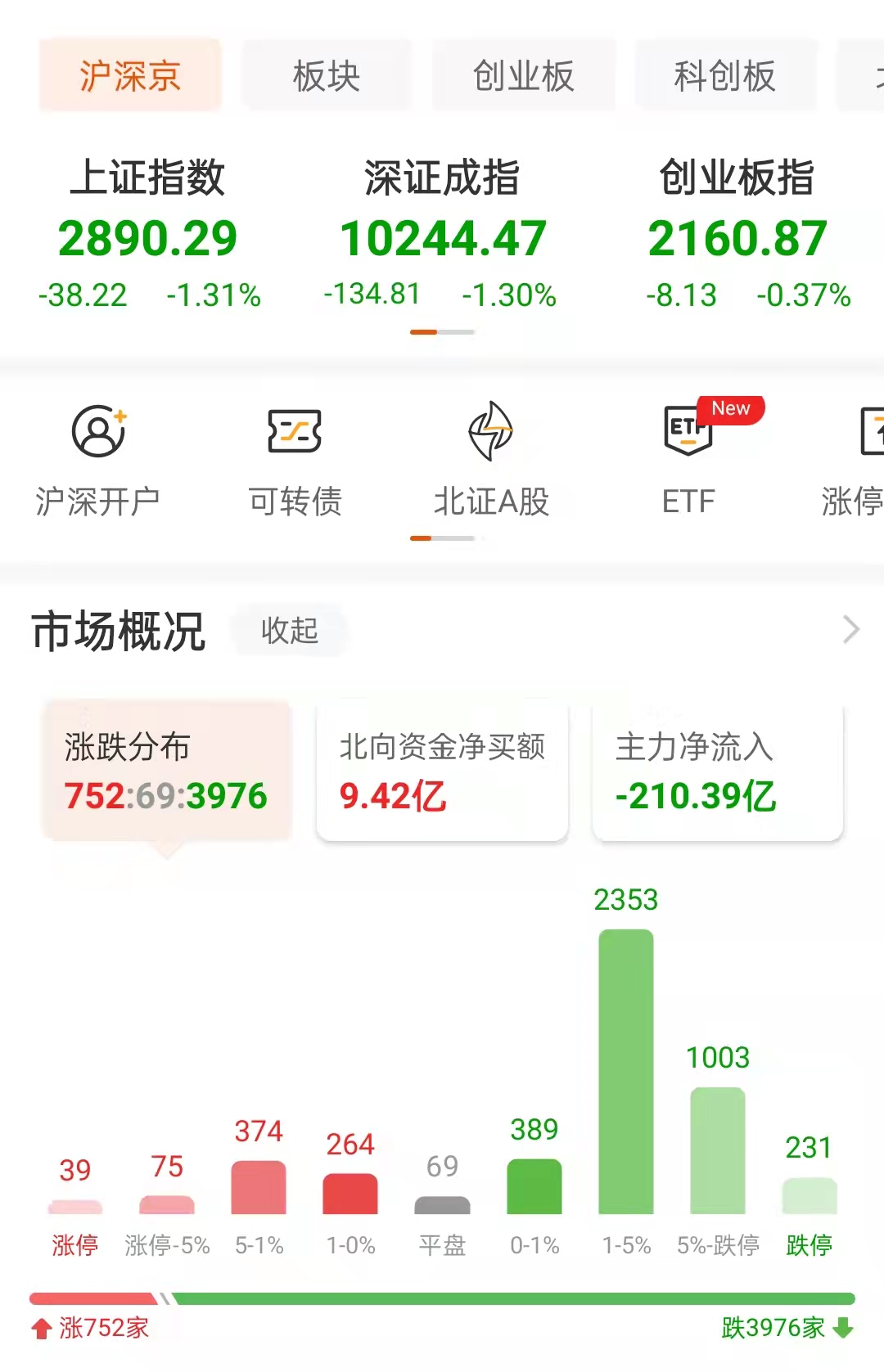The height and width of the screenshot is (1372, 884).
Task: Switch to the 沪深京 tab
Action: click(130, 76)
